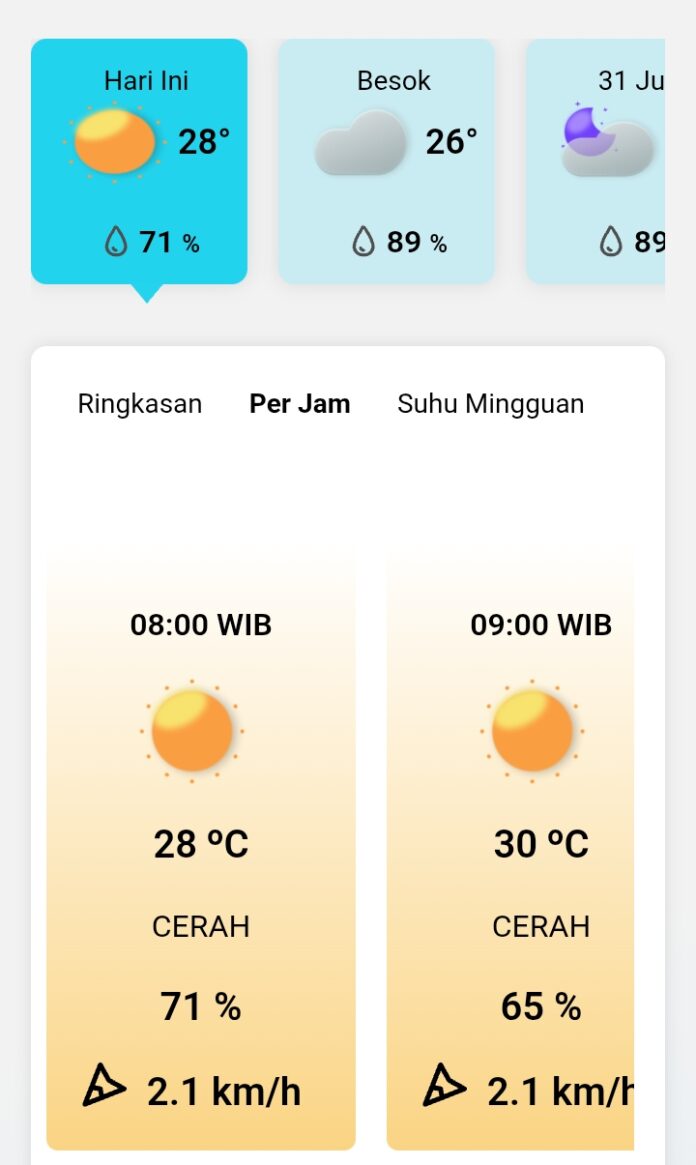The width and height of the screenshot is (696, 1165).
Task: Switch to the Per Jam tab
Action: [x=300, y=404]
